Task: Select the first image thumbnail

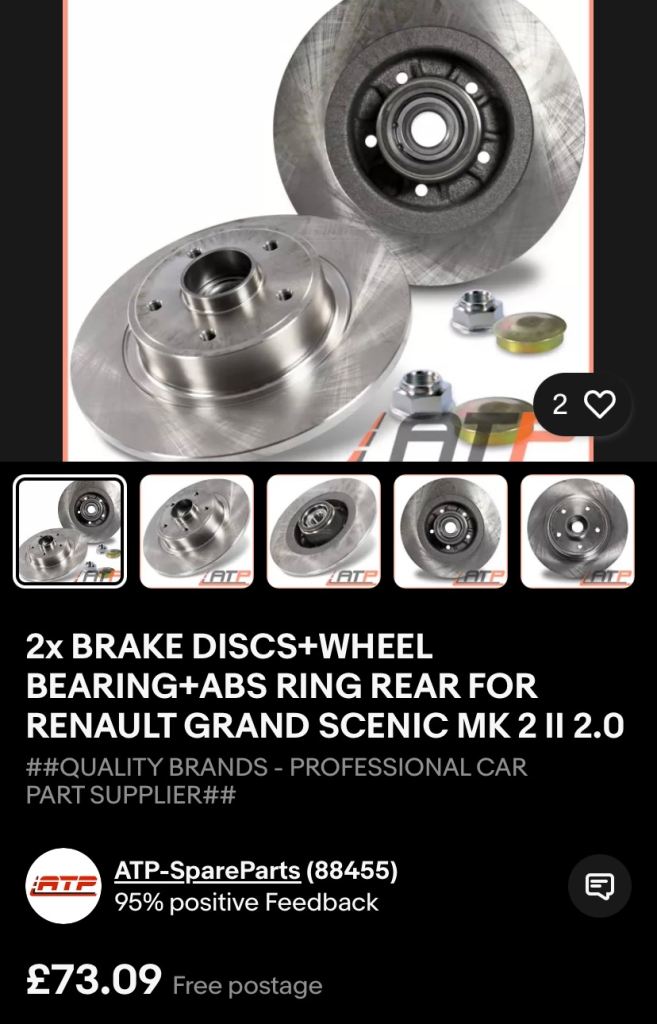Action: click(70, 531)
